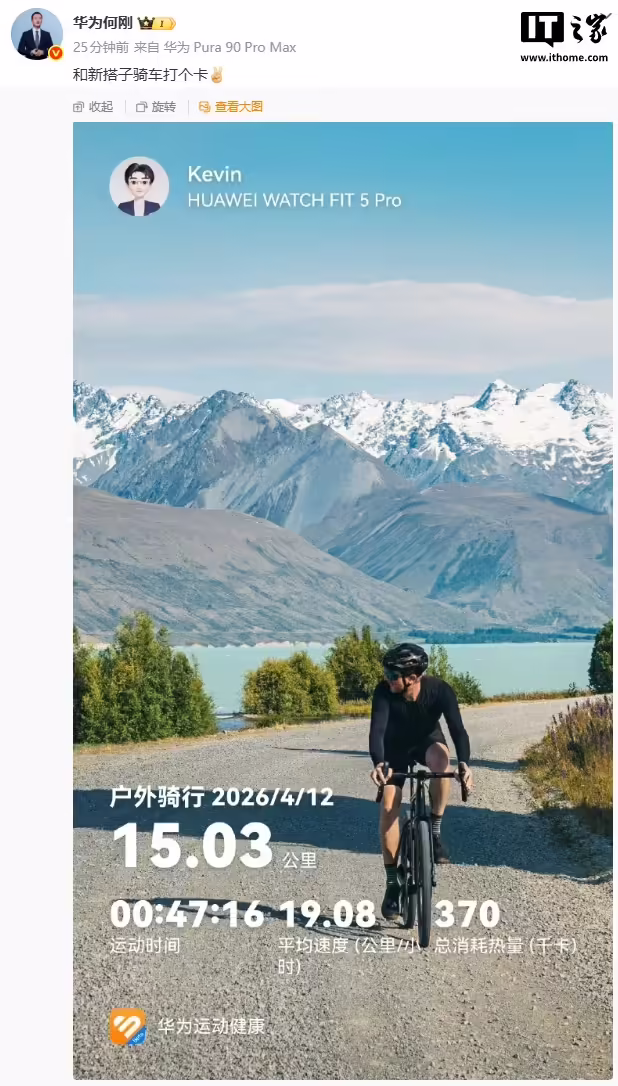
Task: Open the 华为 Pura 90 Pro Max source link
Action: click(x=230, y=47)
